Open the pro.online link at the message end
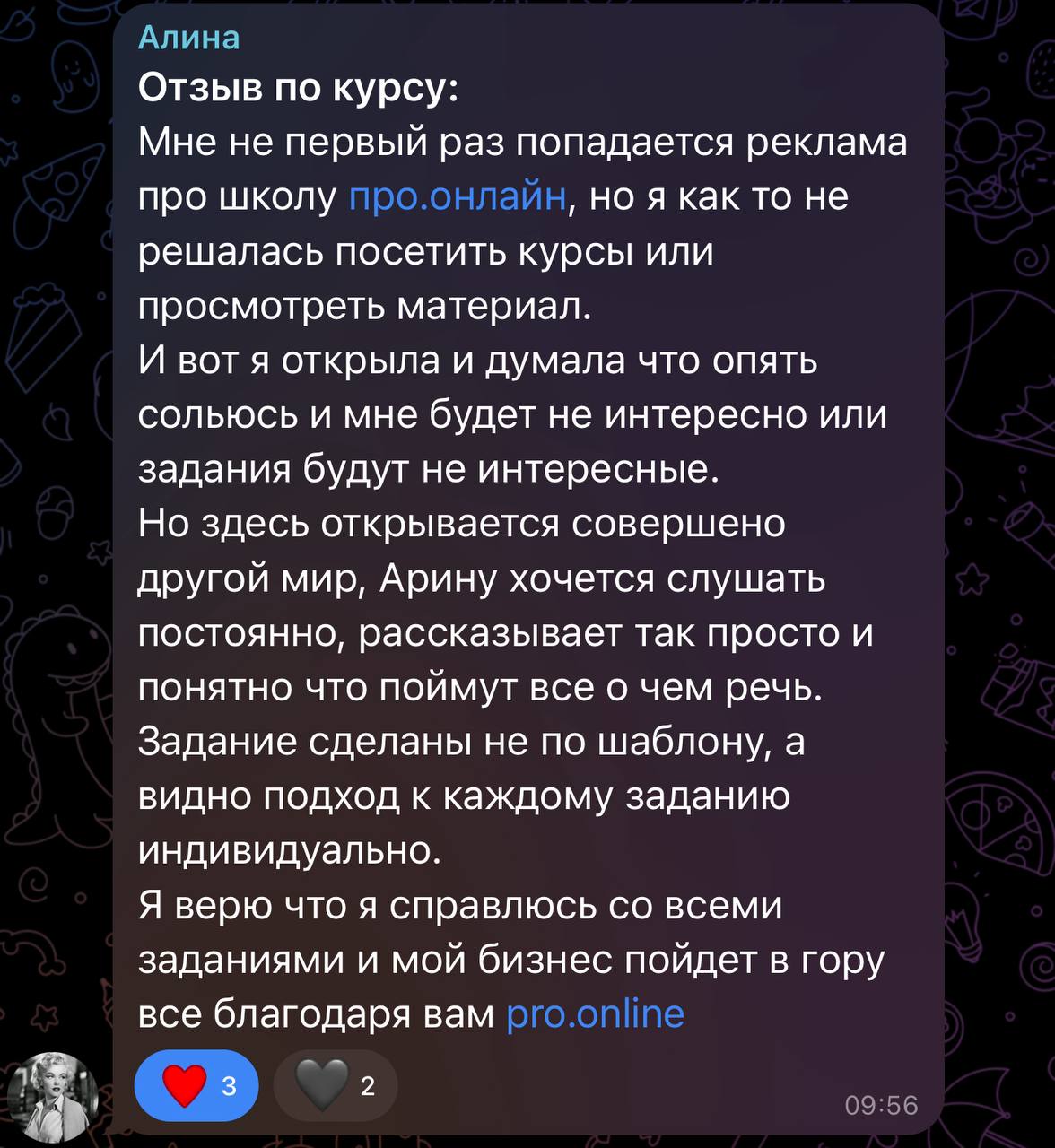The height and width of the screenshot is (1148, 1055). [x=595, y=1014]
